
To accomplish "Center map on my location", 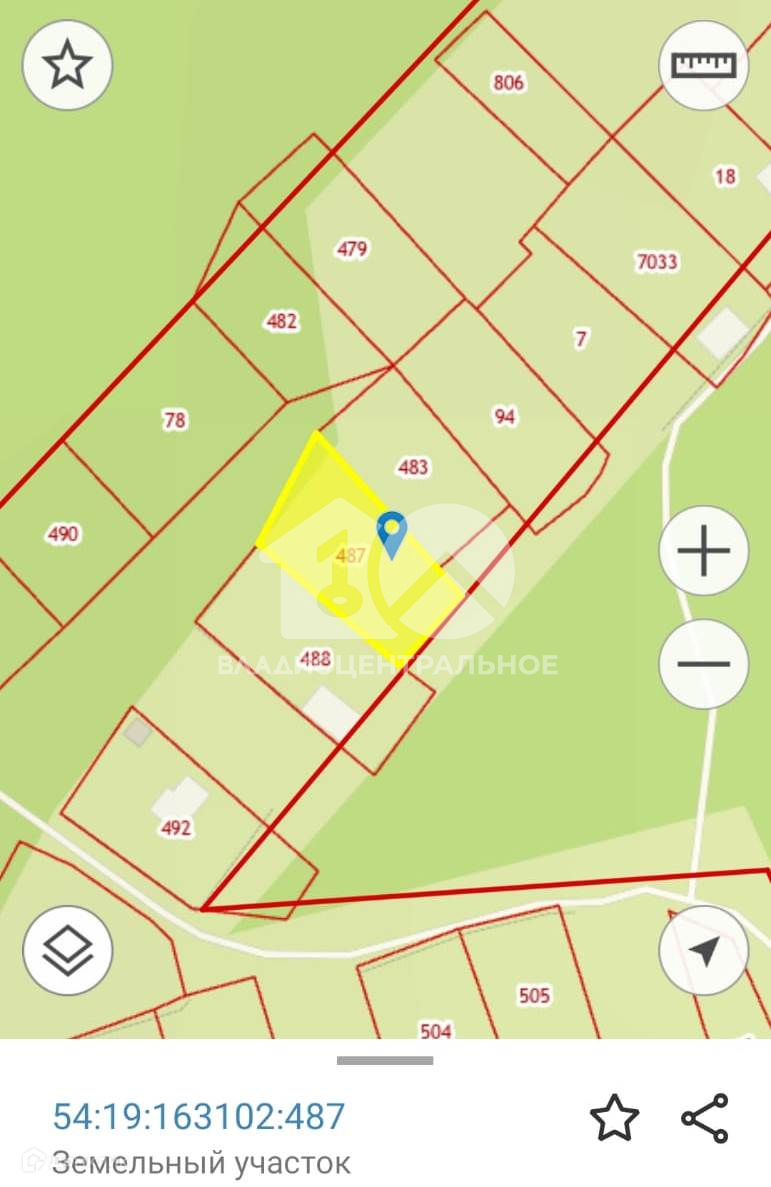I will click(x=703, y=950).
